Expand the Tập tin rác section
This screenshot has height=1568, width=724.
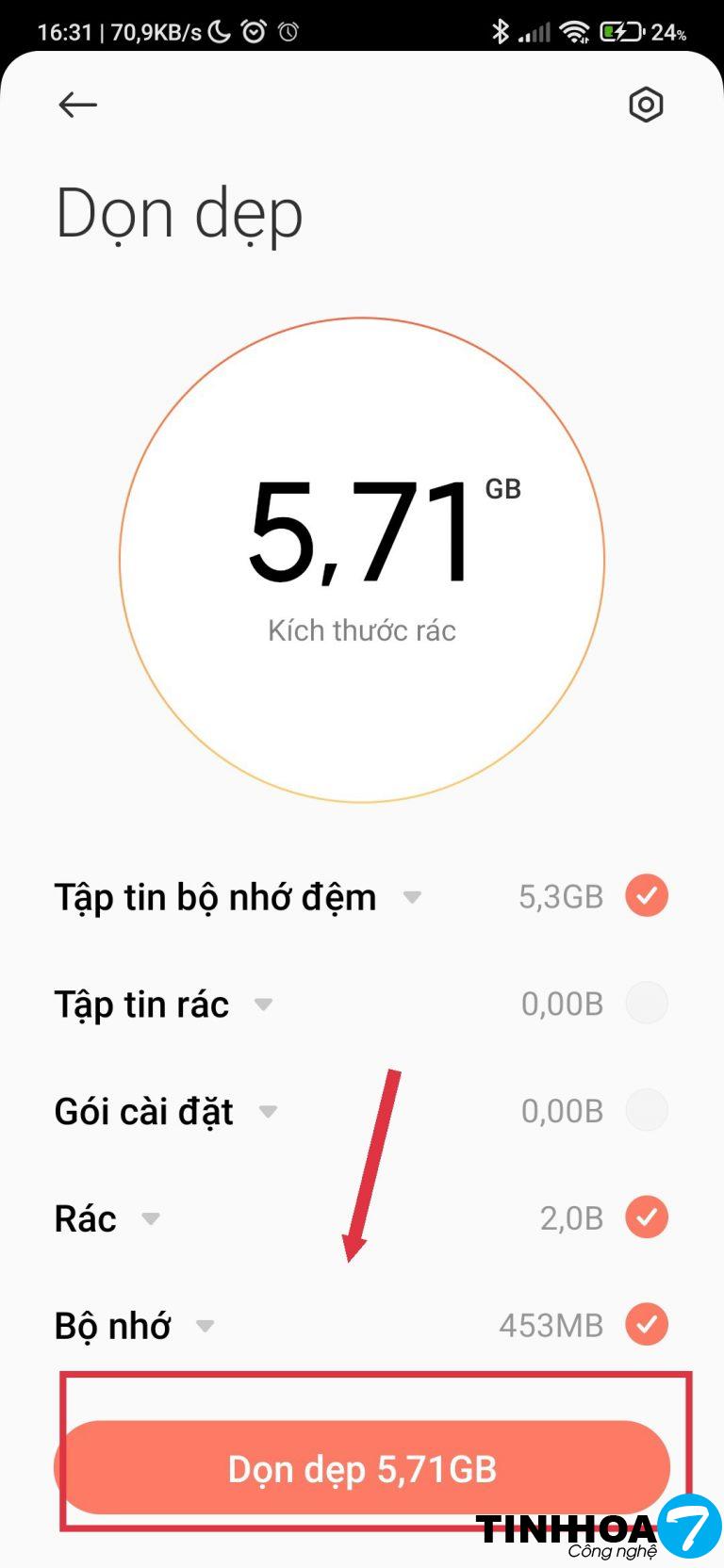point(264,1004)
